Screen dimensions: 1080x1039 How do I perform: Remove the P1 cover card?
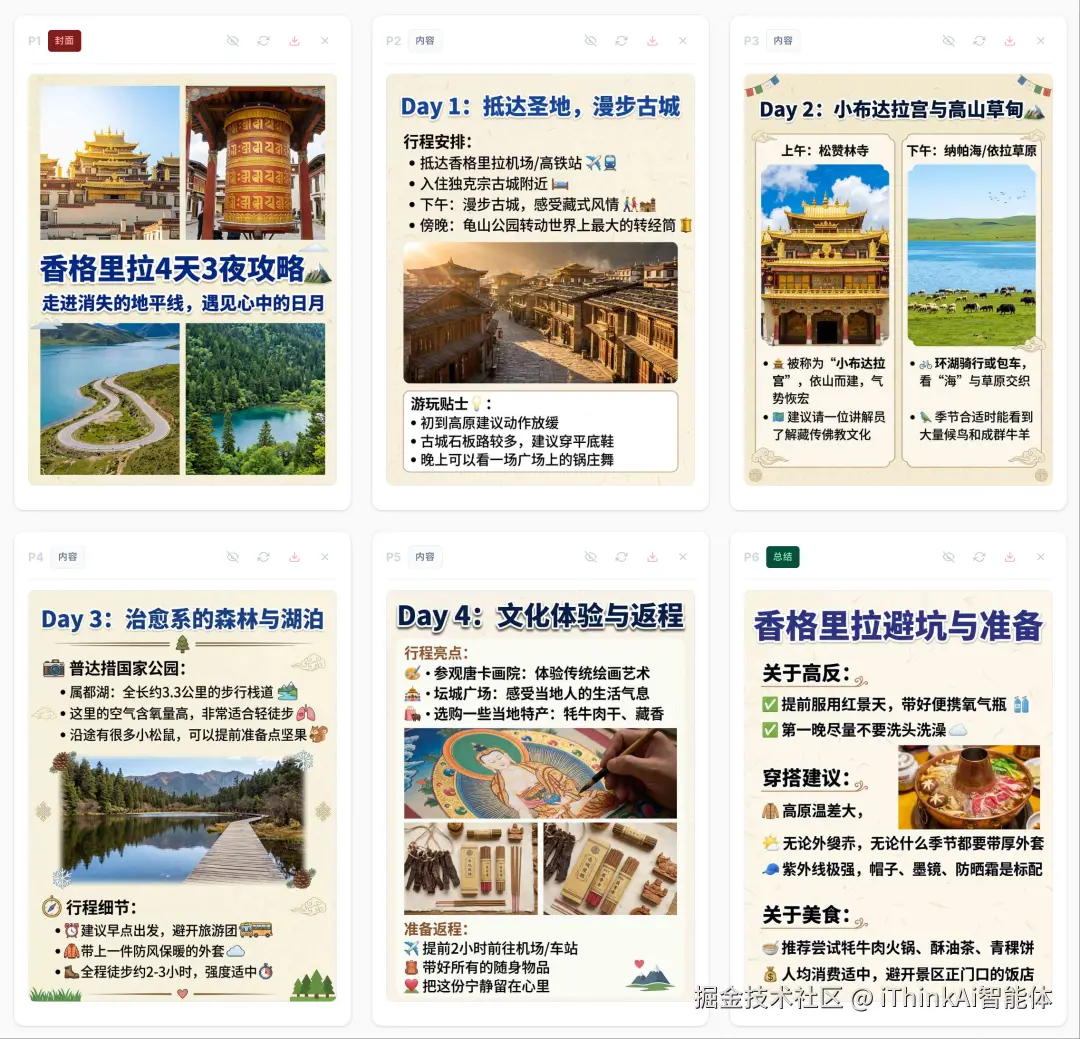[x=325, y=41]
